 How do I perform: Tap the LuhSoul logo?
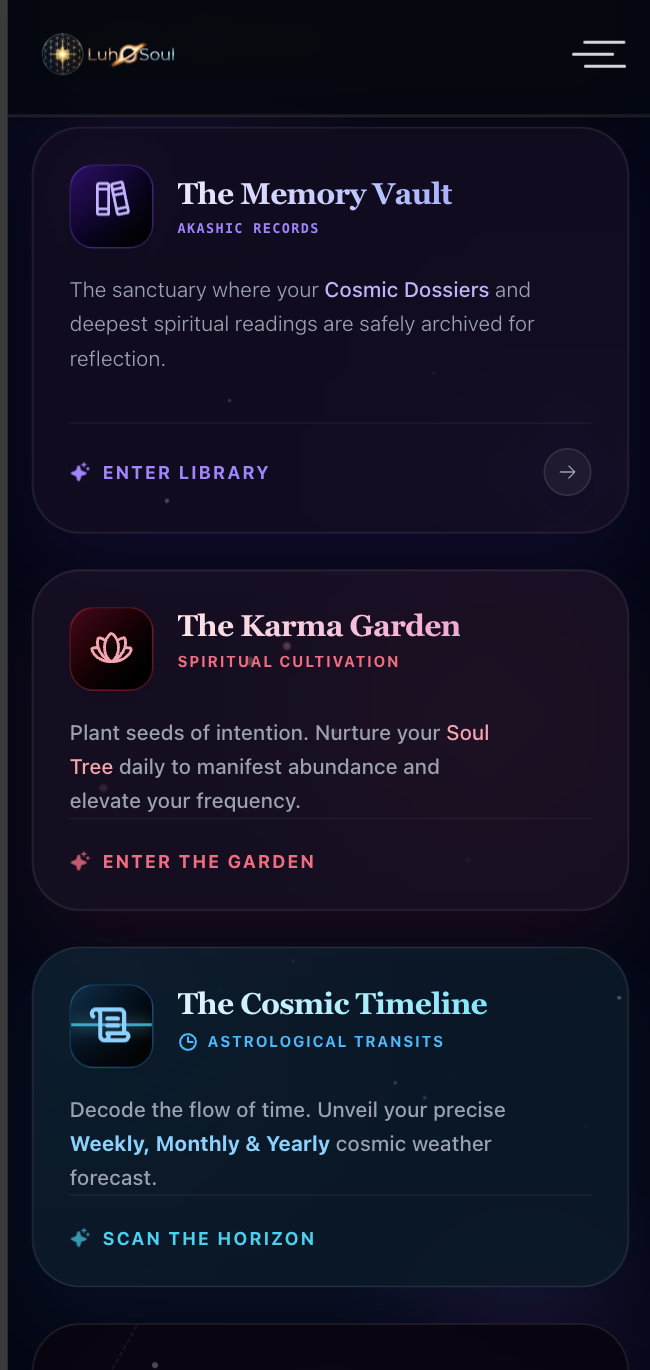[108, 54]
